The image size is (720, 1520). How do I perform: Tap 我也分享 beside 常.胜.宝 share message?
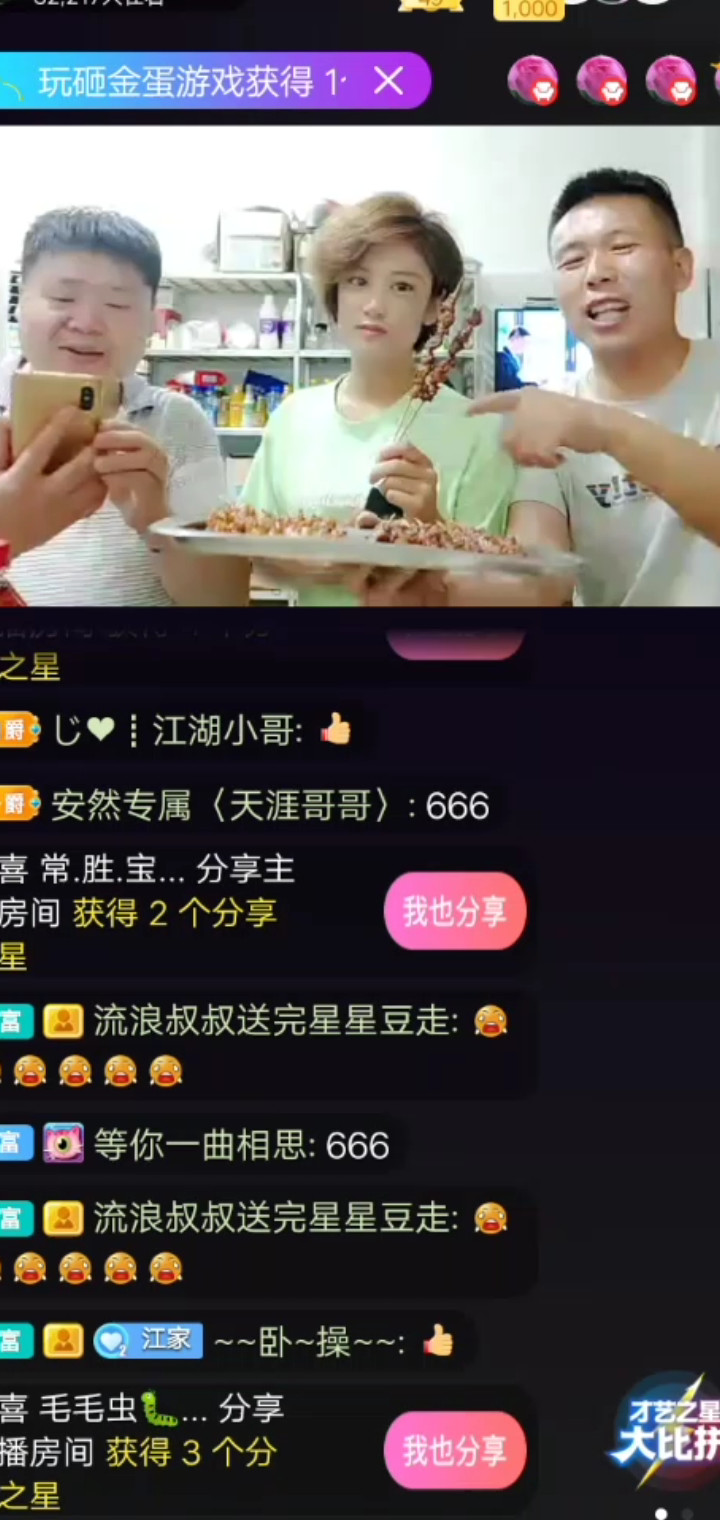pyautogui.click(x=455, y=911)
